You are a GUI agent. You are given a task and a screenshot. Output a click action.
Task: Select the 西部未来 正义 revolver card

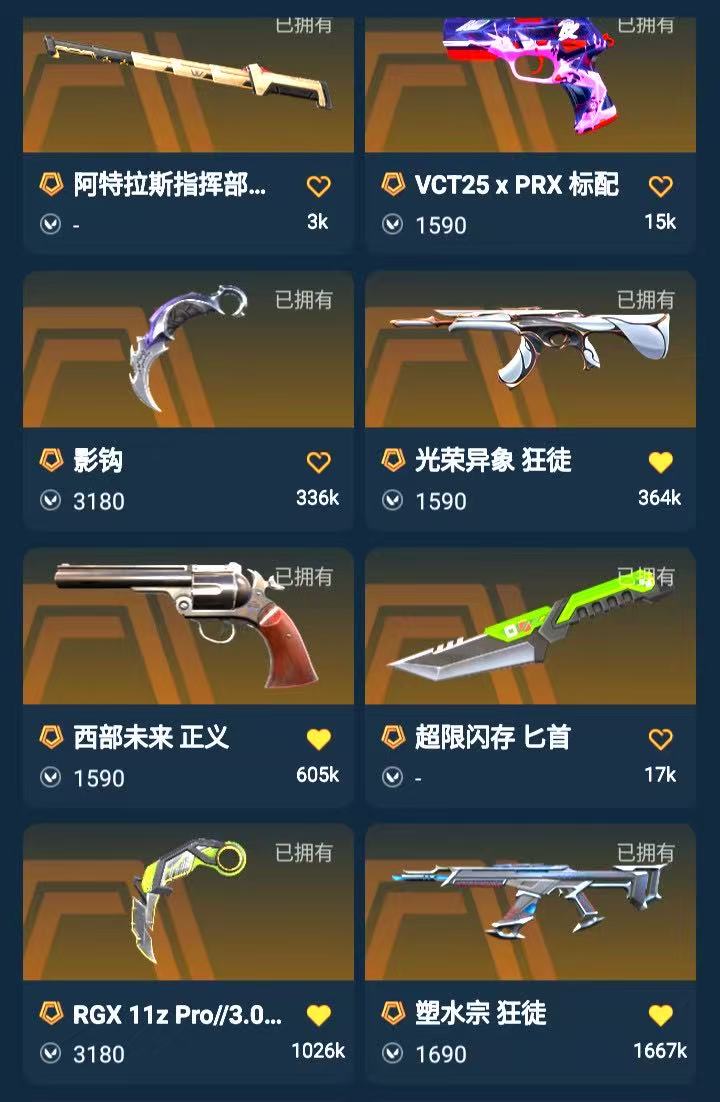[x=188, y=630]
